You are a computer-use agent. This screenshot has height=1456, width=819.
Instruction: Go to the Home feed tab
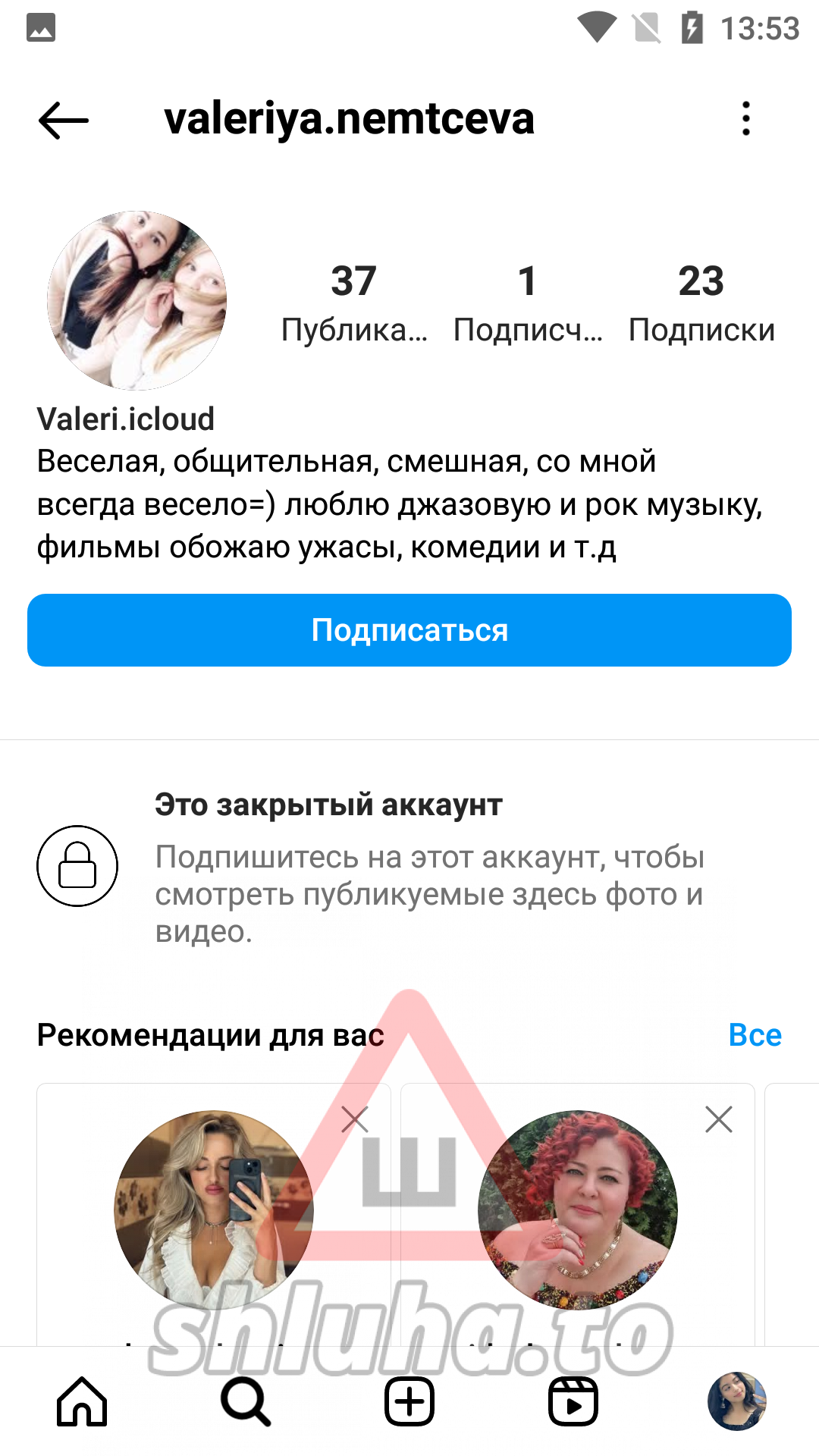tap(82, 1401)
